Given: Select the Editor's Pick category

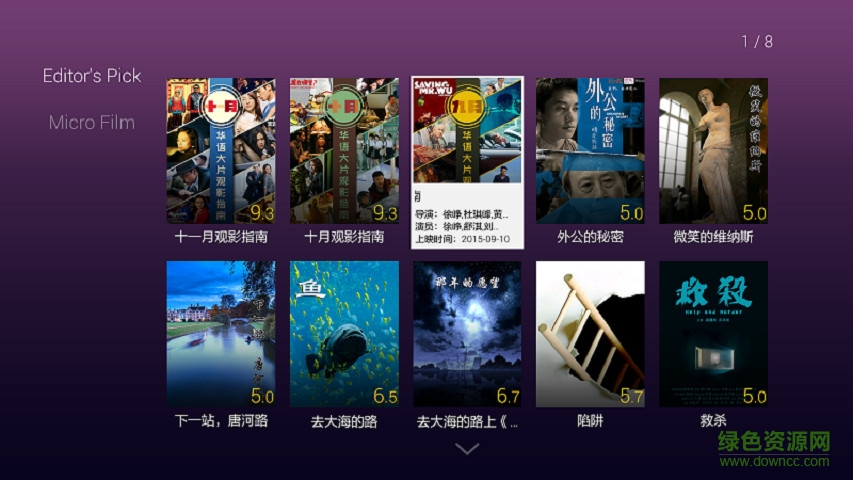Looking at the screenshot, I should pos(92,76).
